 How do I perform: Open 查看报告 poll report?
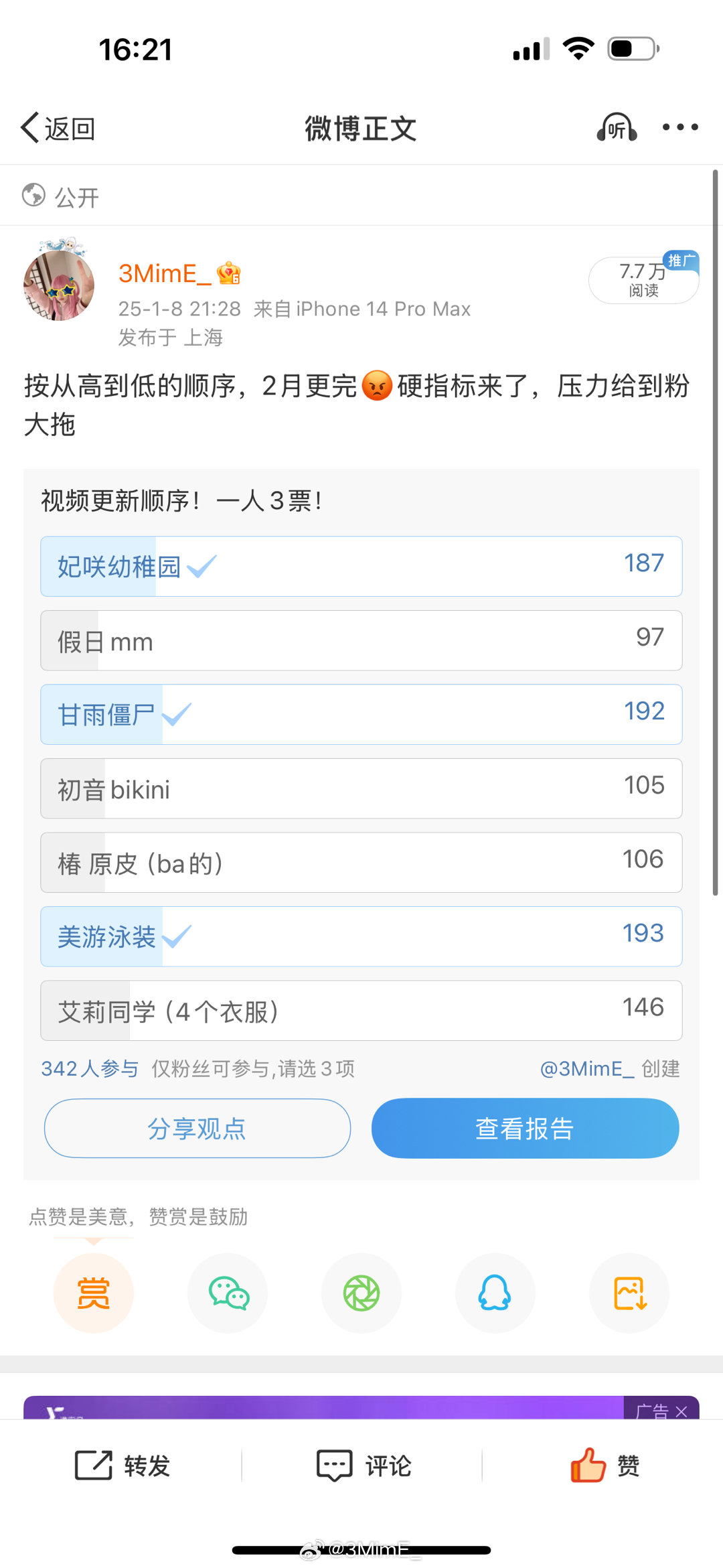pos(526,1129)
